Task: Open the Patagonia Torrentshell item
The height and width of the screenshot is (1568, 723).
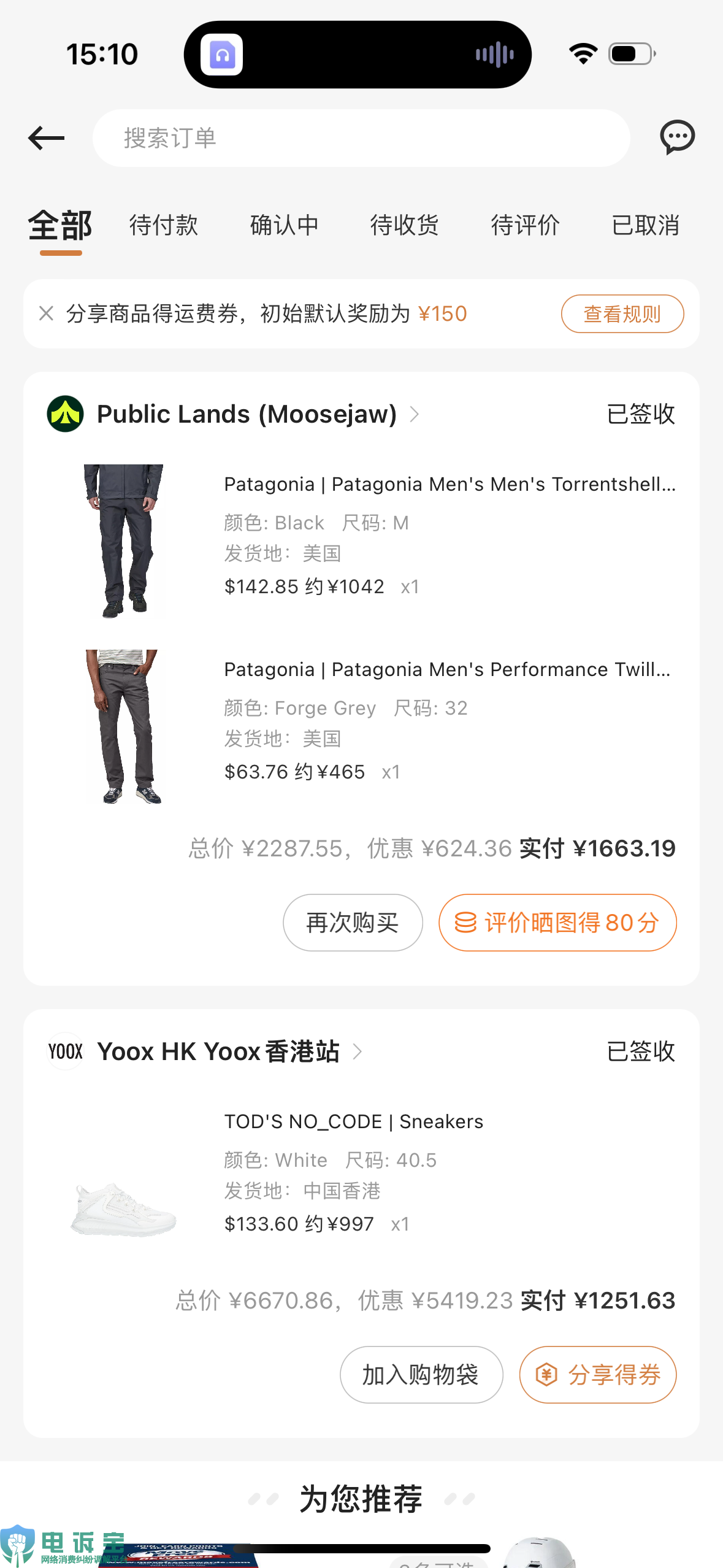Action: [449, 484]
